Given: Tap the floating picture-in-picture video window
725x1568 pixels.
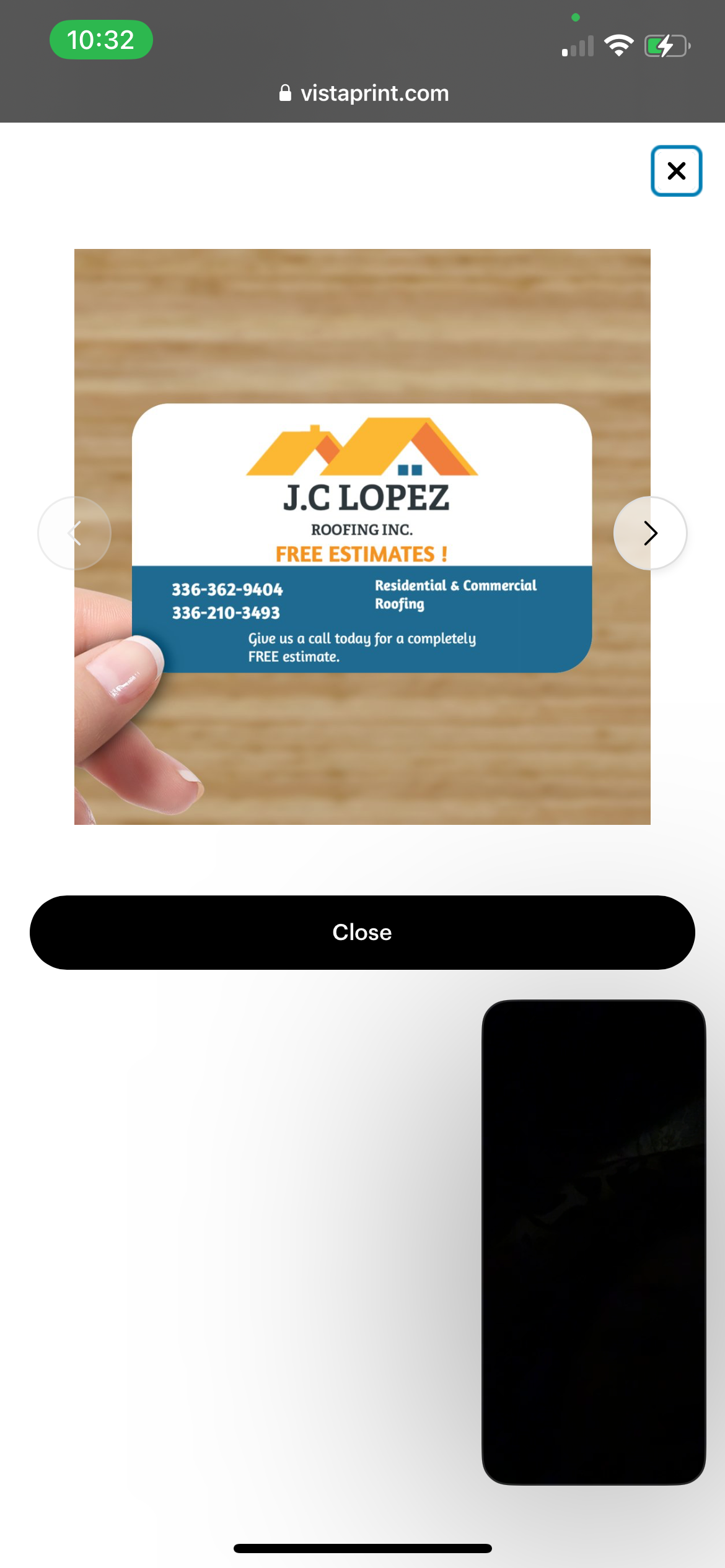Looking at the screenshot, I should pyautogui.click(x=594, y=1242).
